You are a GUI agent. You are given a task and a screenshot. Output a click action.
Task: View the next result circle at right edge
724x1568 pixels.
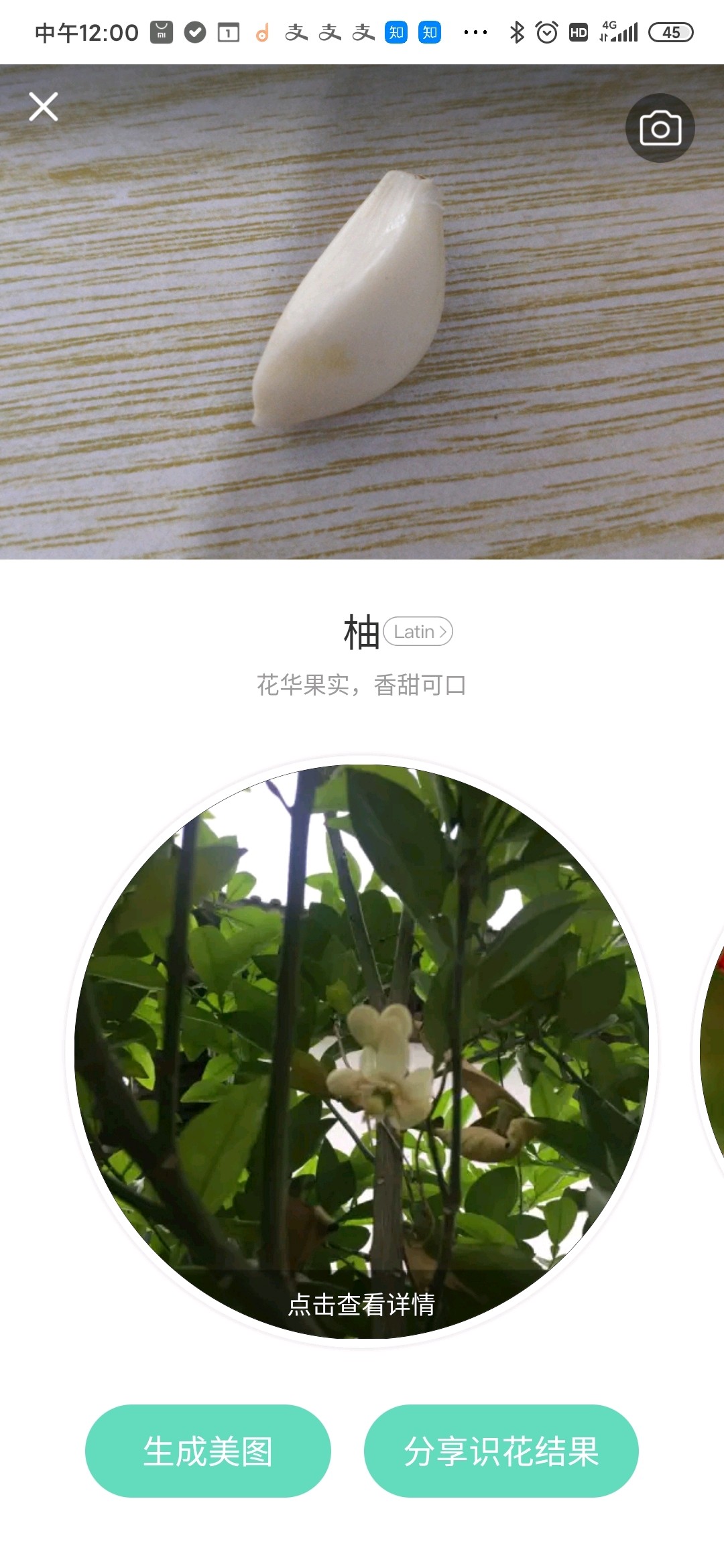click(712, 1051)
